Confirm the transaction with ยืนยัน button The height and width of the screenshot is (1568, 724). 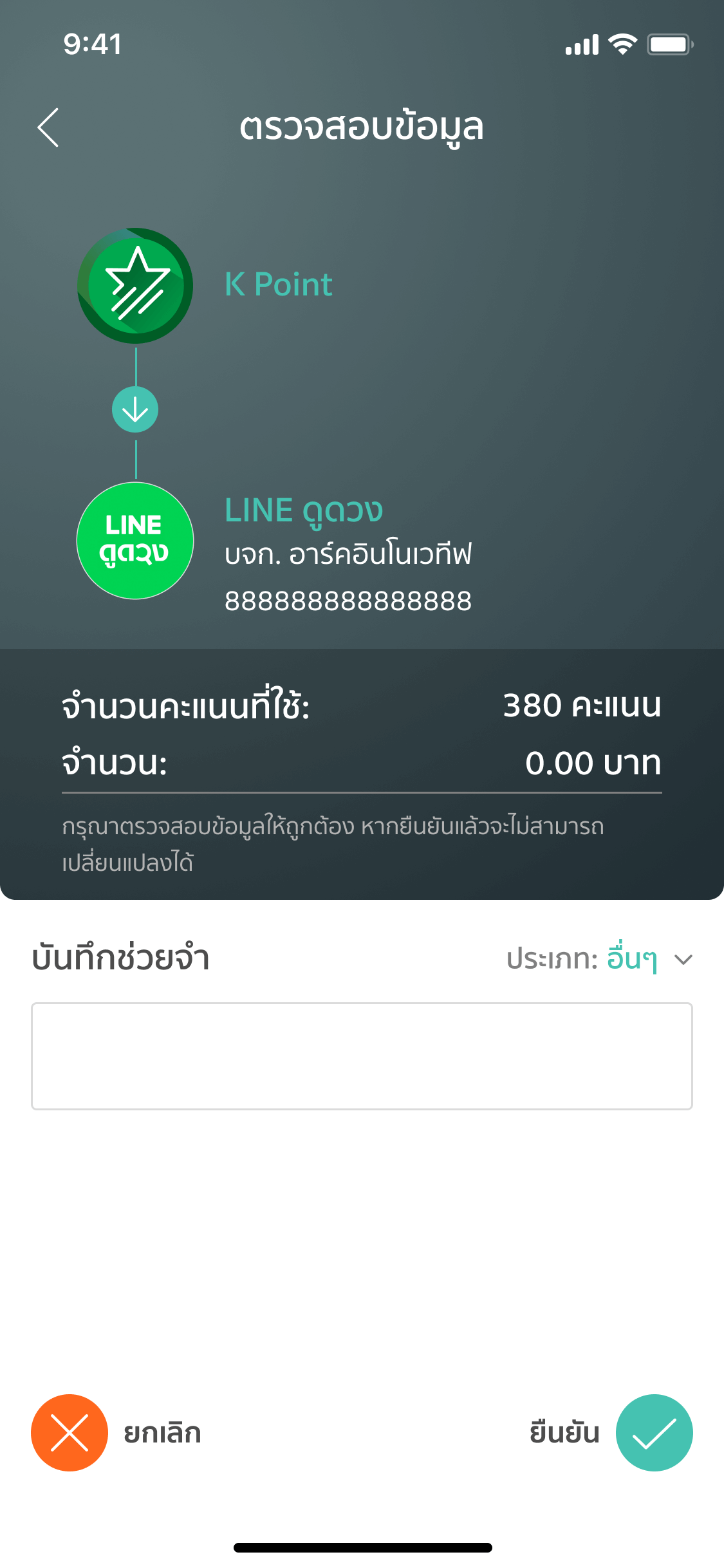[x=654, y=1433]
